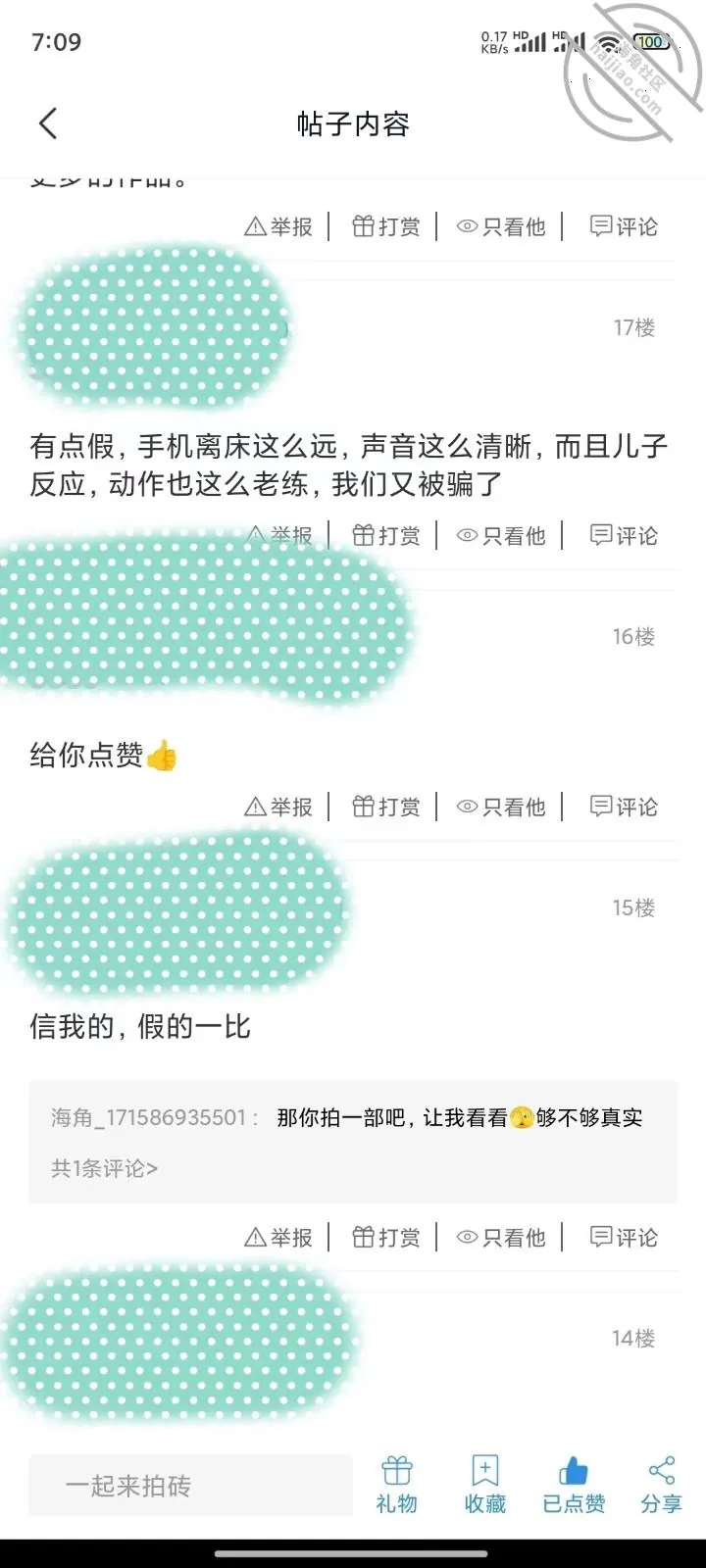Open 评论 under the 15楼 comment

coord(624,1238)
